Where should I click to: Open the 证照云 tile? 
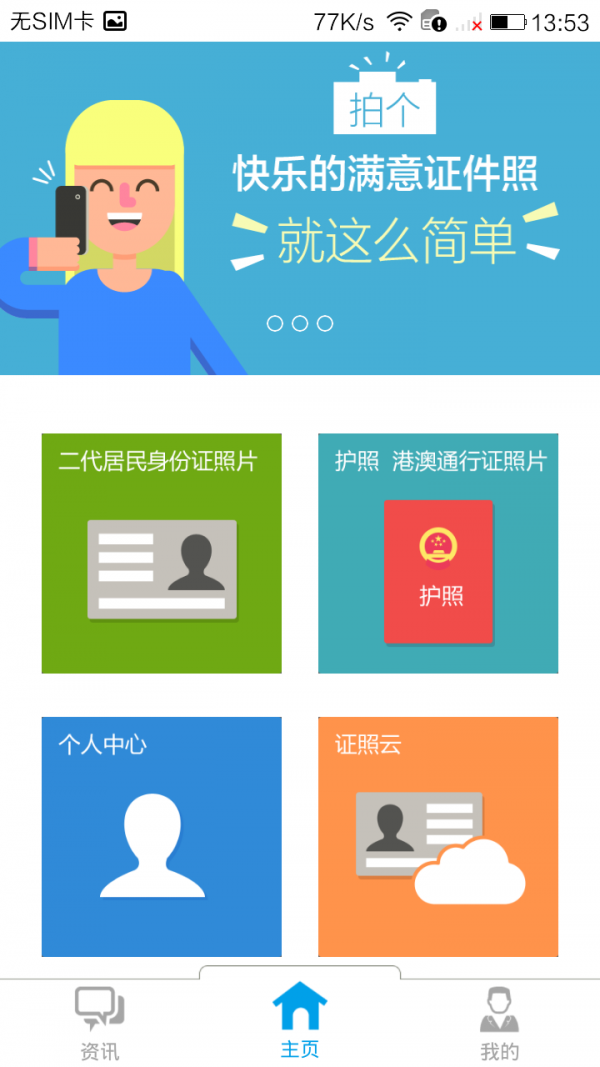[x=438, y=836]
